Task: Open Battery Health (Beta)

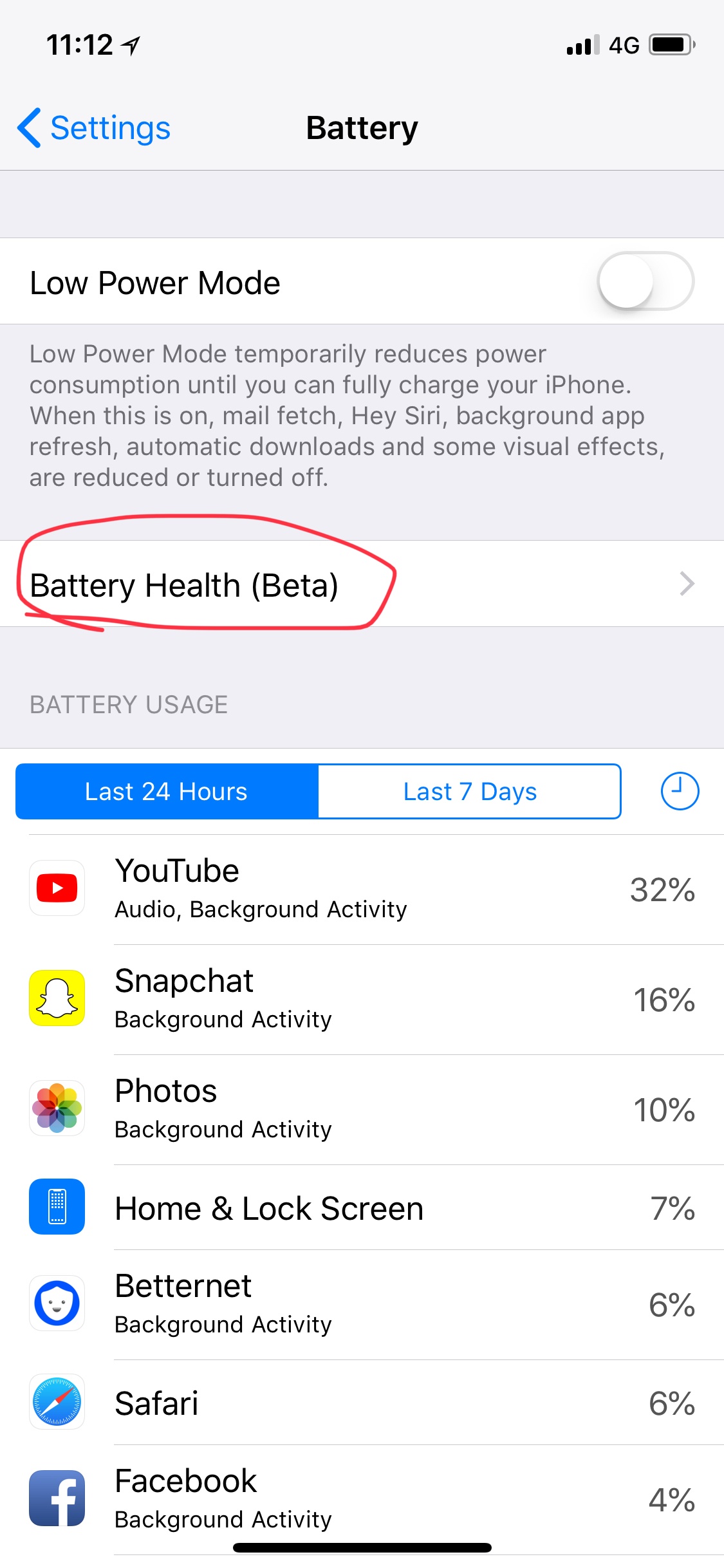Action: [362, 584]
